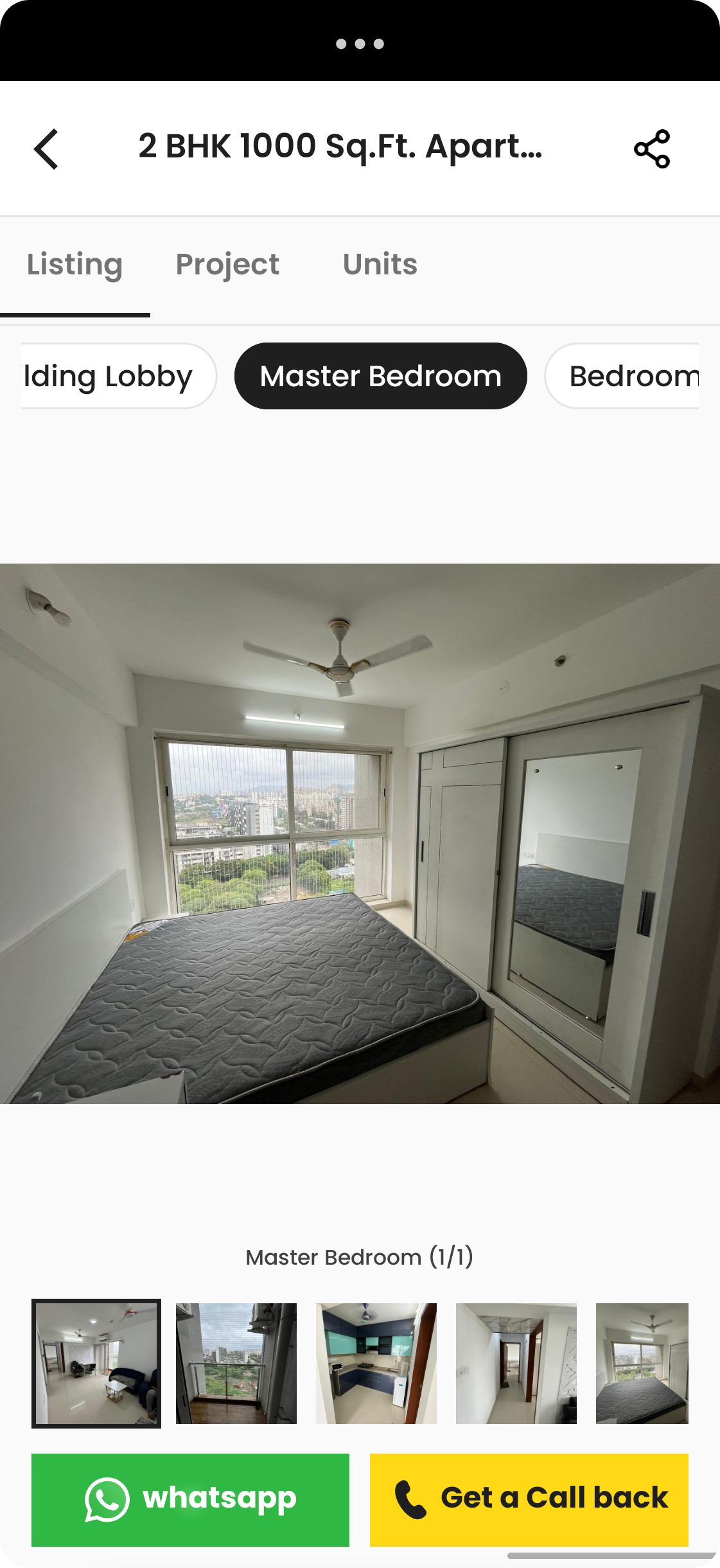Open the main master bedroom photo

(360, 833)
